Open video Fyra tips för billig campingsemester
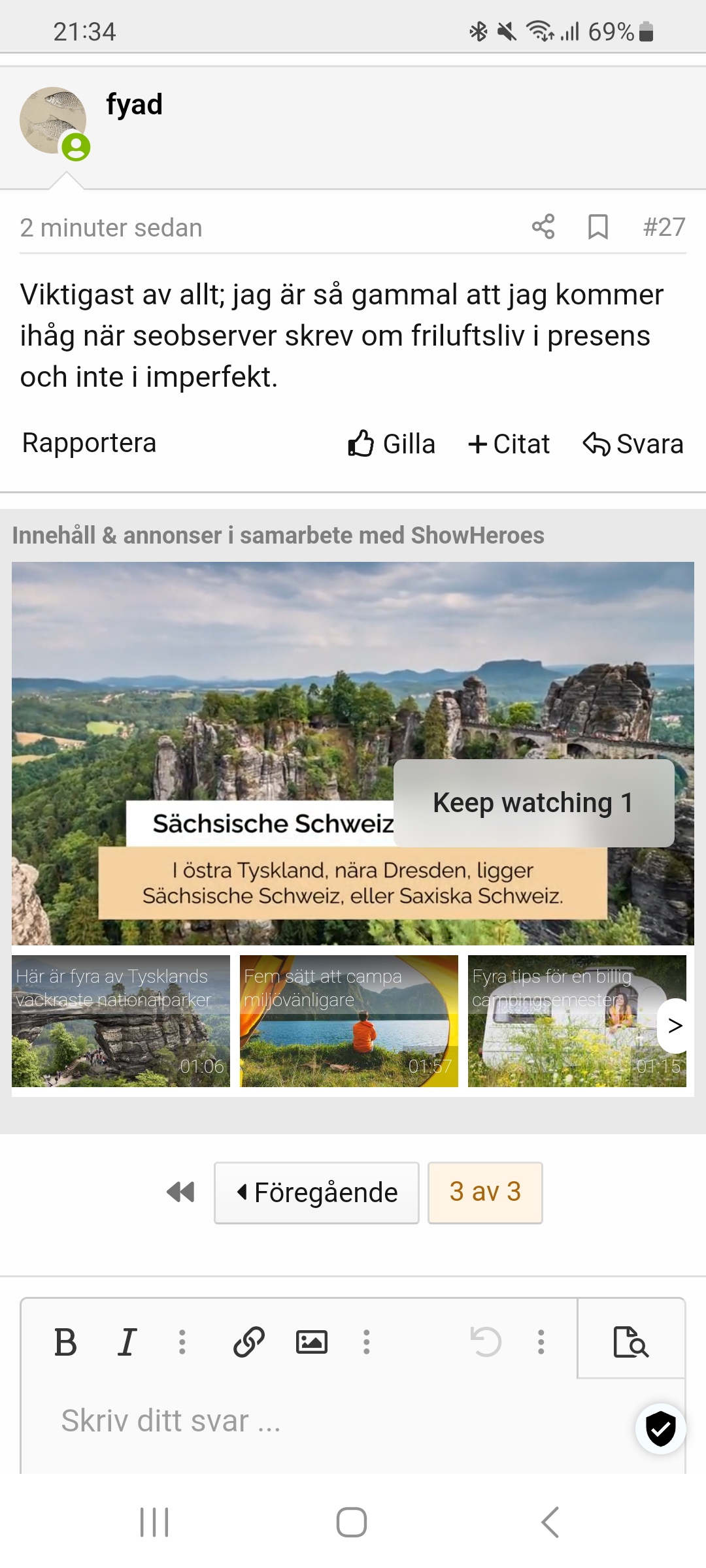The image size is (706, 1568). tap(562, 1021)
